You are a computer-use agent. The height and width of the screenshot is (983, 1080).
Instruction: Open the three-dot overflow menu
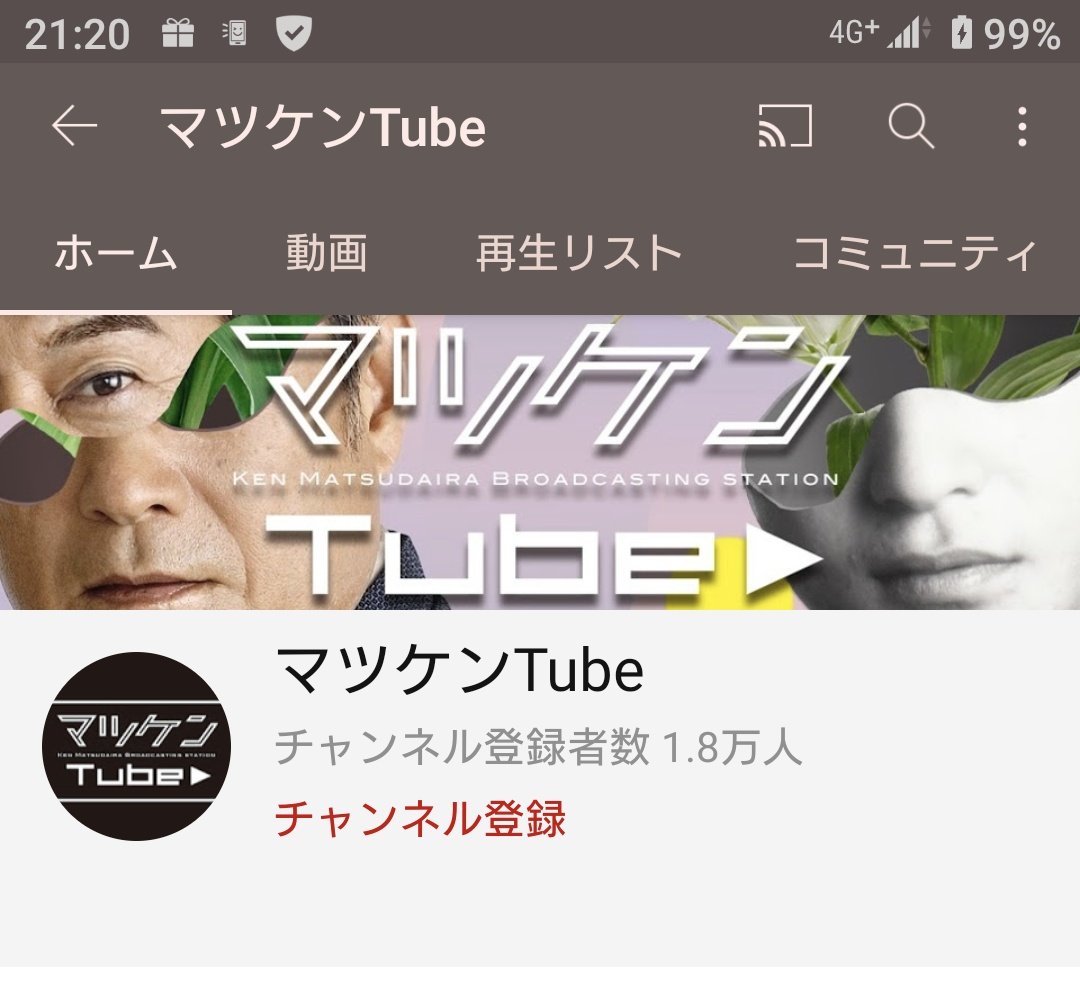point(1021,127)
